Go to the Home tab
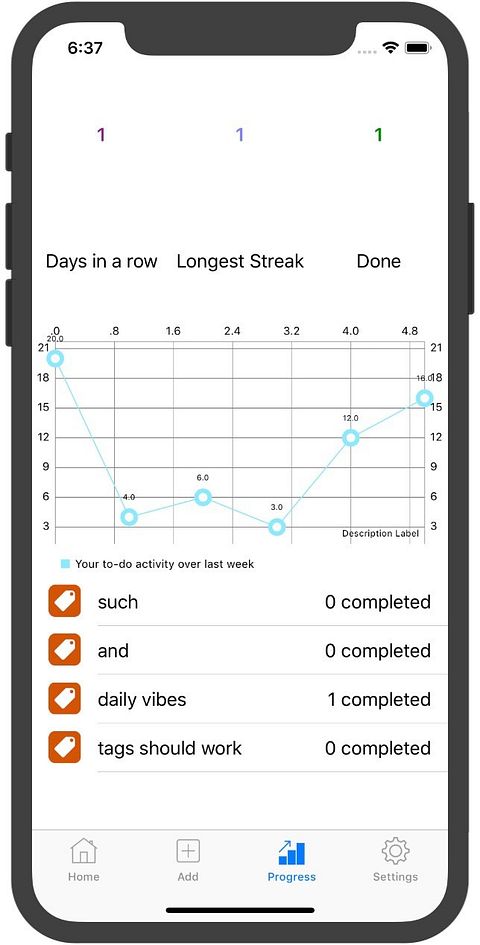Image resolution: width=480 pixels, height=945 pixels. [84, 859]
